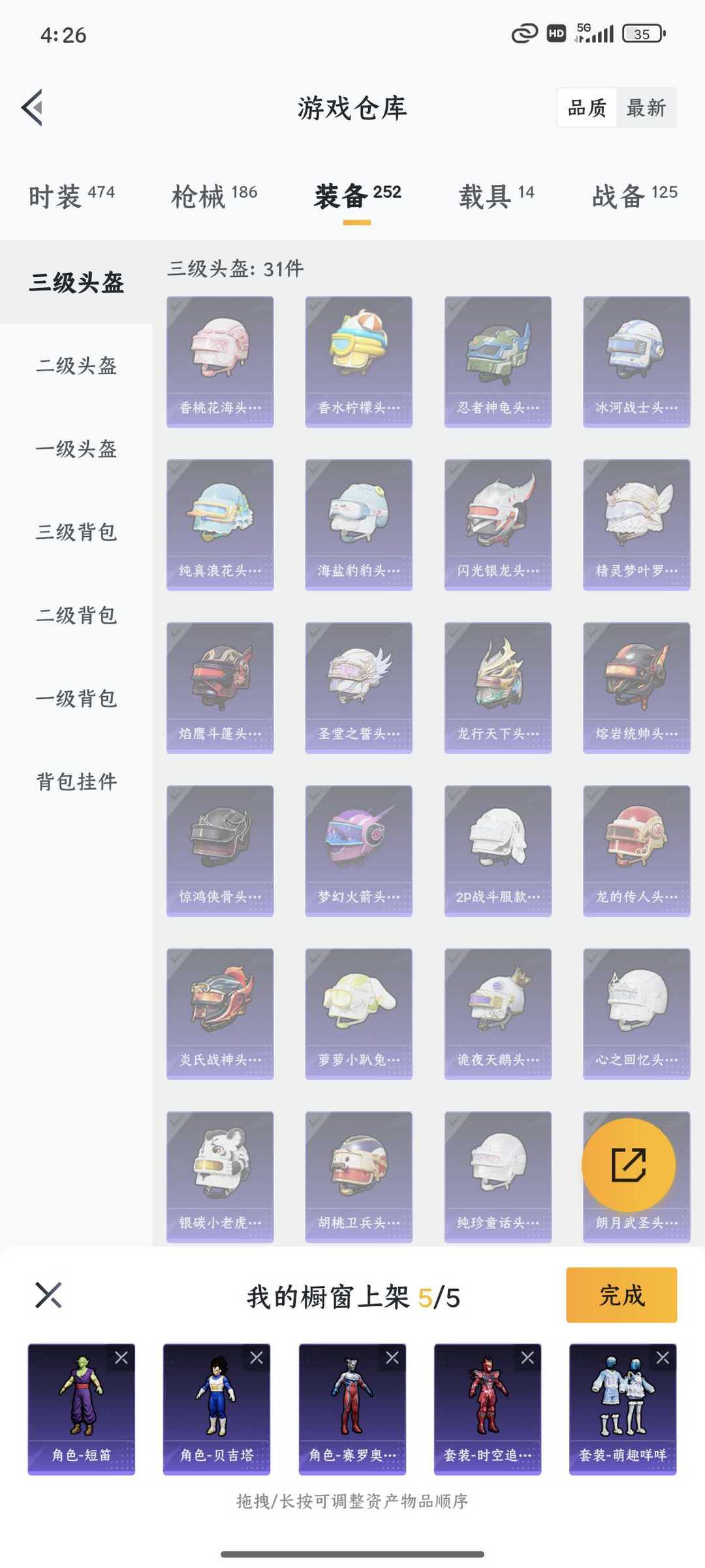Close the showcase panel with X
This screenshot has width=705, height=1568.
(x=48, y=1296)
